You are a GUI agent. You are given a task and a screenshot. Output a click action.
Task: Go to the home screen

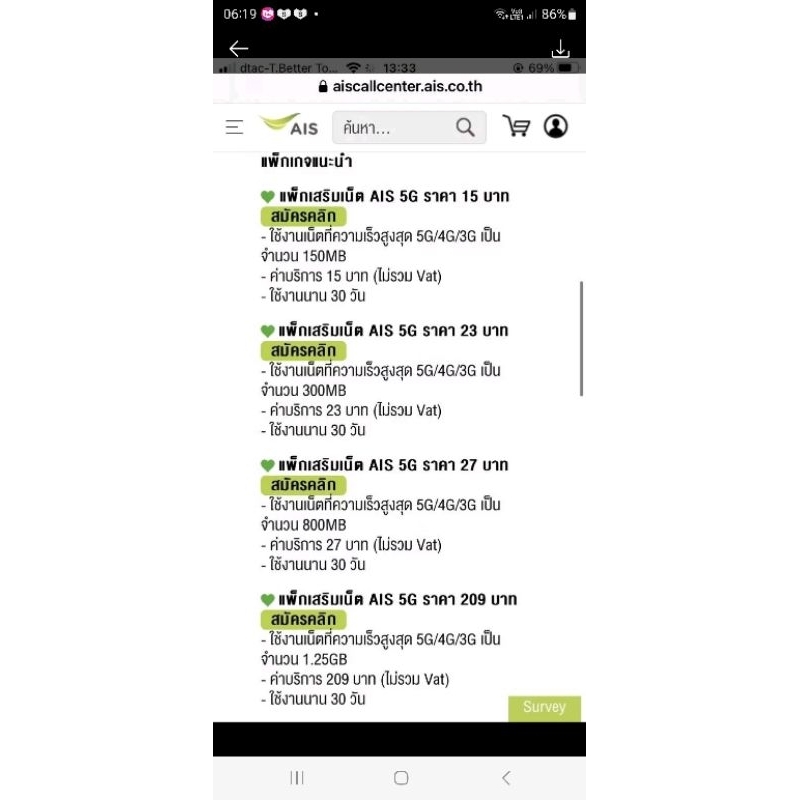tap(401, 778)
